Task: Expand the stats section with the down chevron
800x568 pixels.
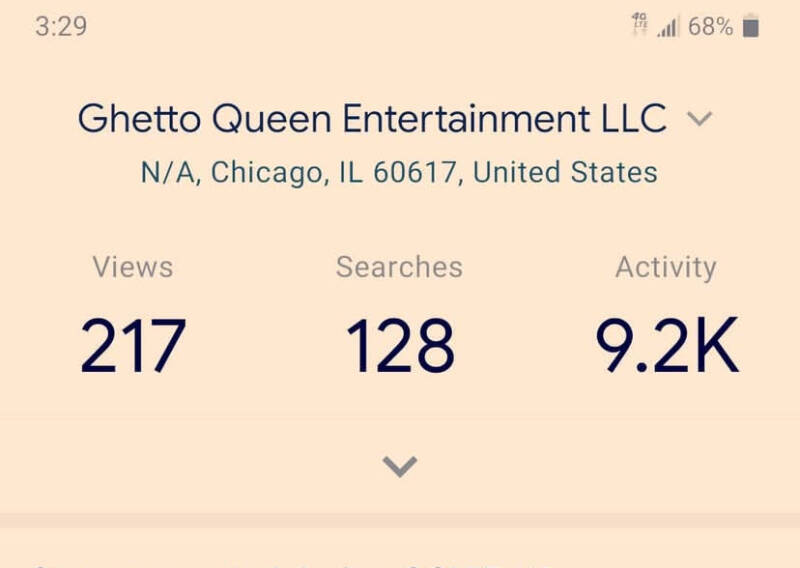Action: tap(400, 466)
